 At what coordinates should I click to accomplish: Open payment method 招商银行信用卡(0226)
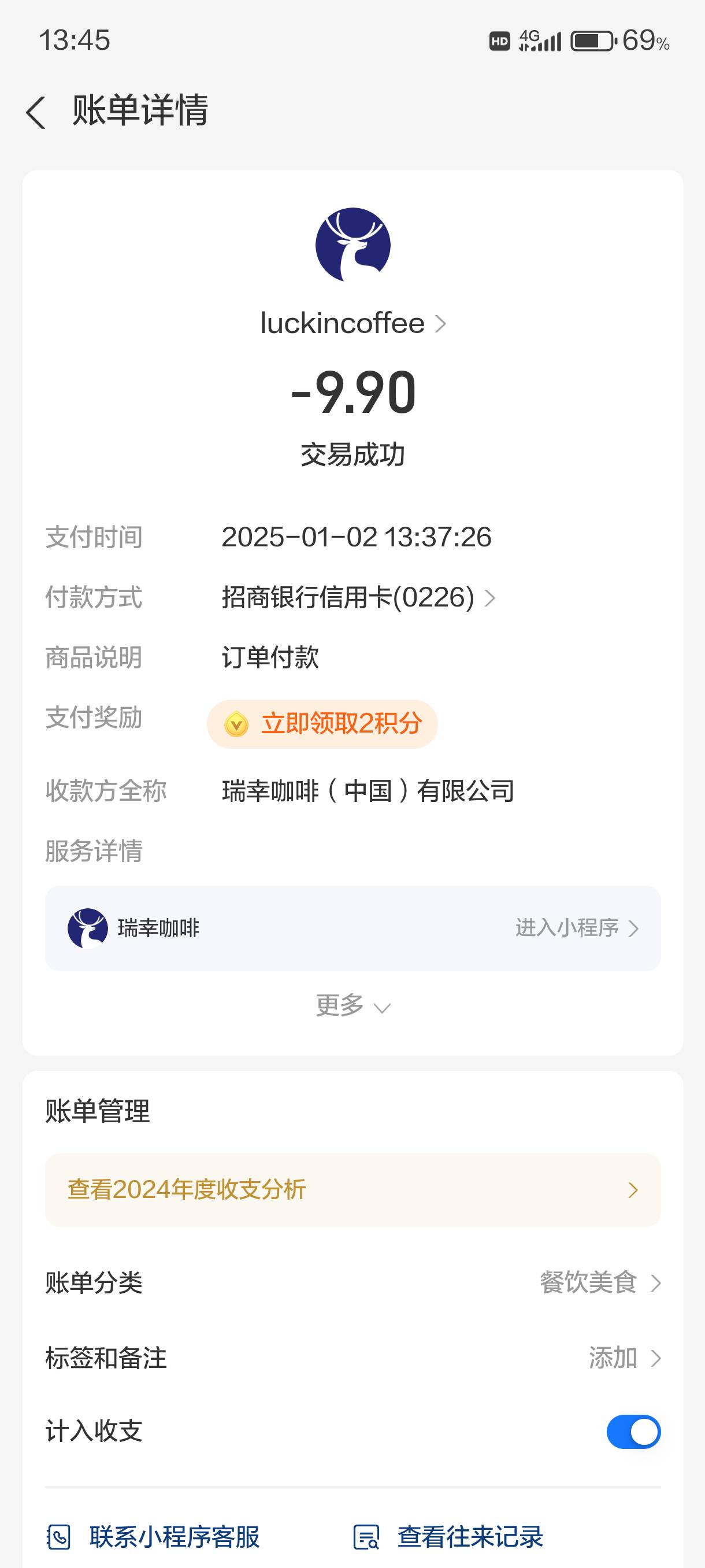[x=358, y=597]
